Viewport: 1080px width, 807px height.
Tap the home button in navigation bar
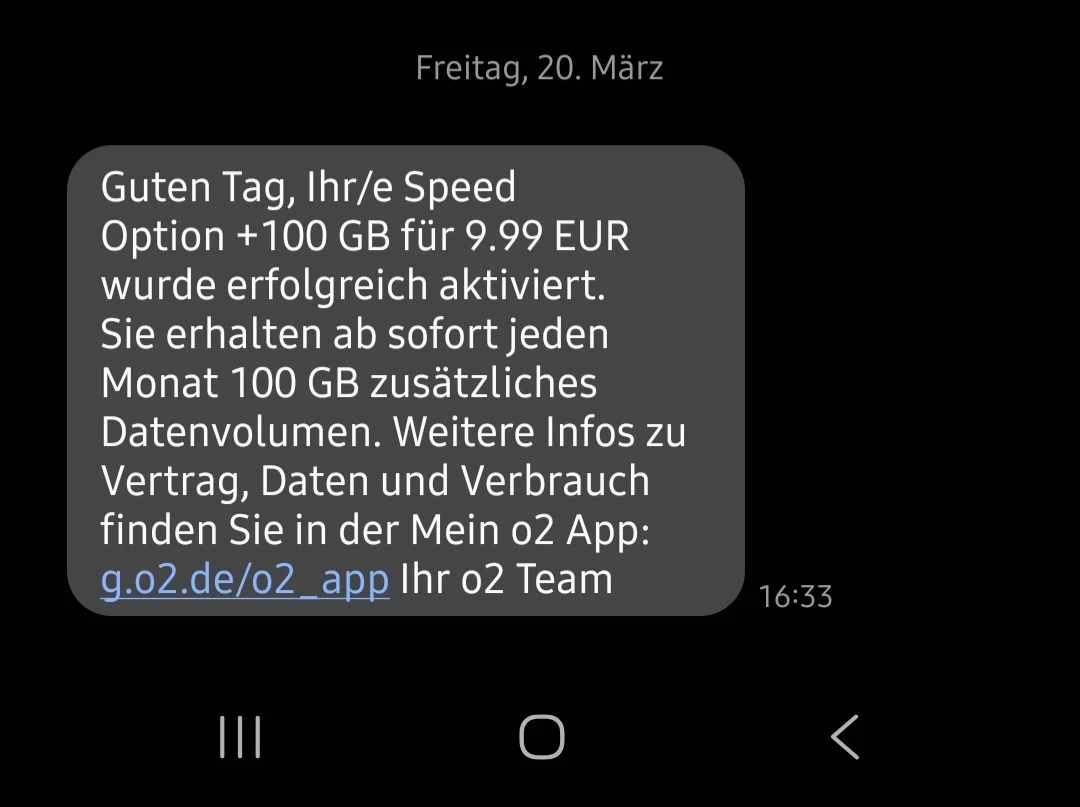(x=541, y=738)
